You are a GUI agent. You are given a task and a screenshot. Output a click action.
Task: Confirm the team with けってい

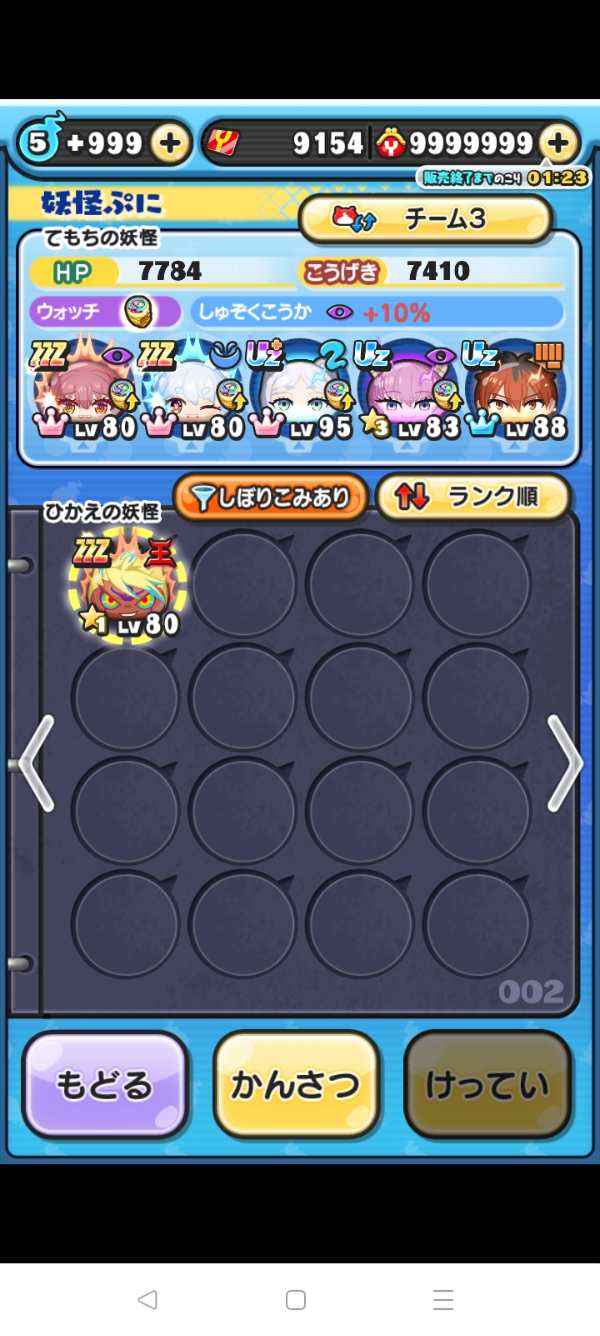(x=487, y=1085)
